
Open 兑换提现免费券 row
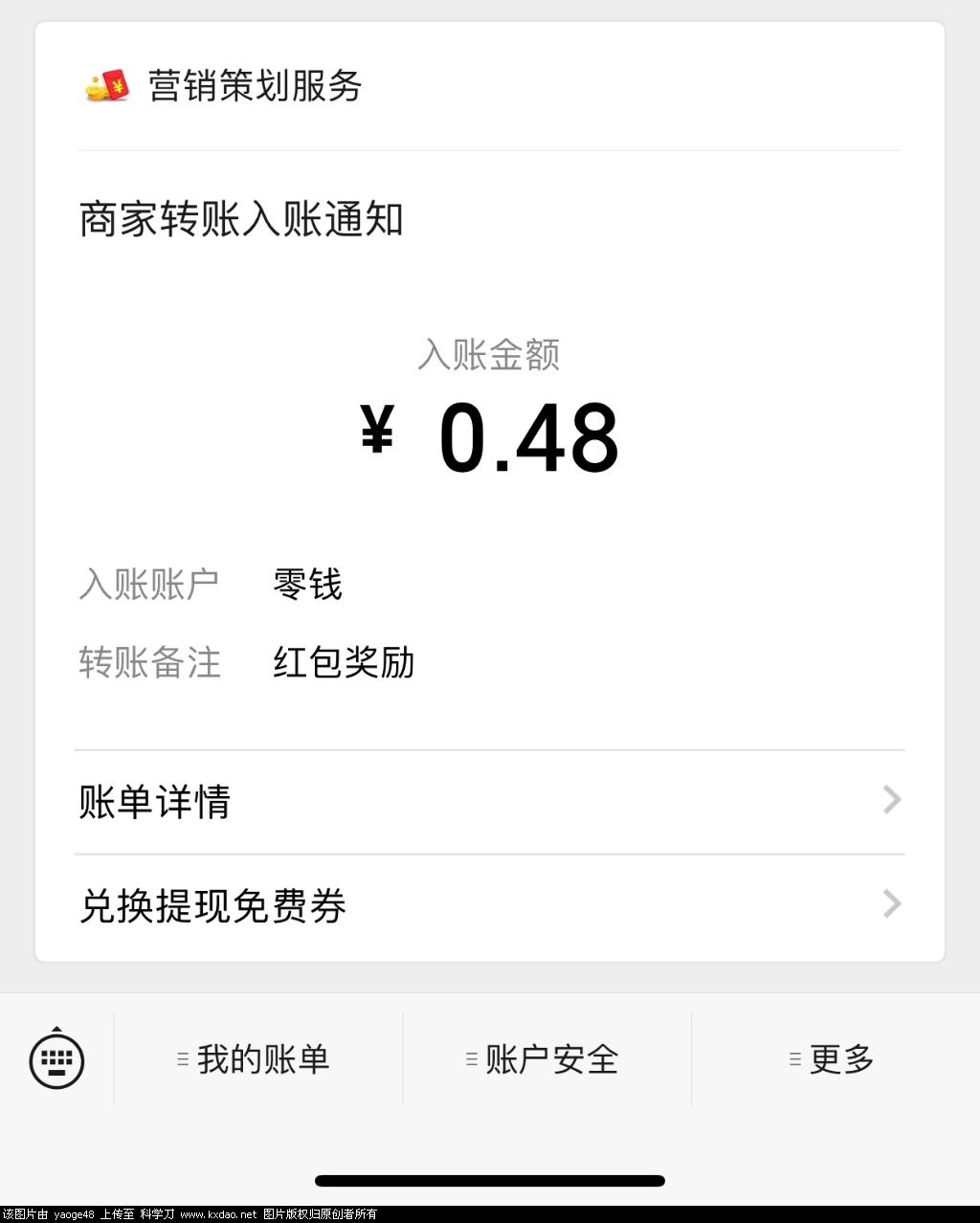(x=489, y=905)
